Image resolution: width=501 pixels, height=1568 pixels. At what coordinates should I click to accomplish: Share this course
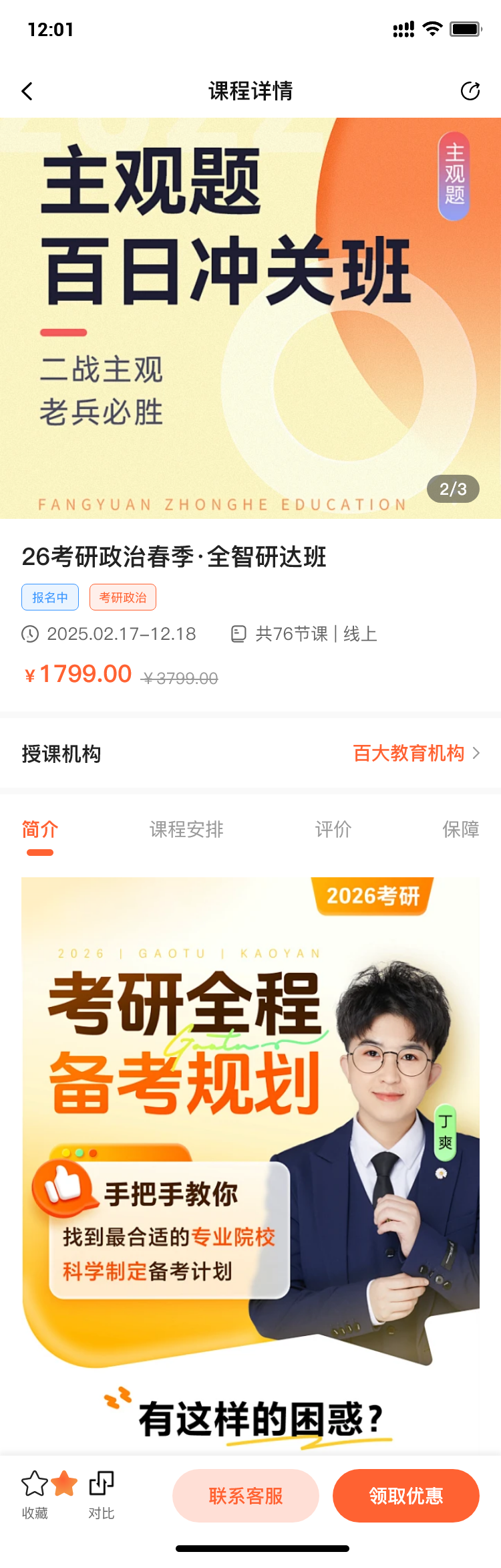pos(470,92)
